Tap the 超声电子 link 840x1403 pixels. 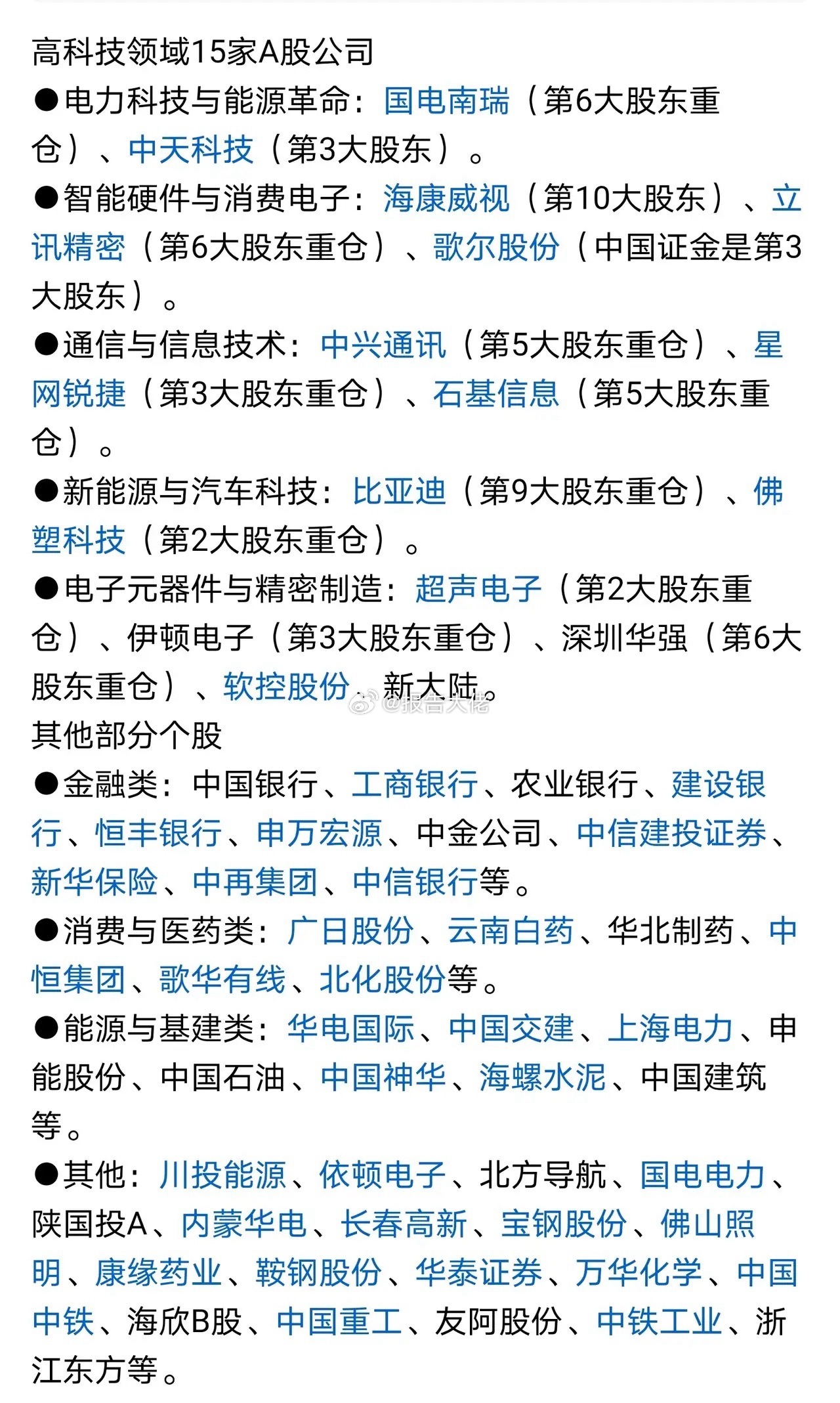(x=478, y=589)
